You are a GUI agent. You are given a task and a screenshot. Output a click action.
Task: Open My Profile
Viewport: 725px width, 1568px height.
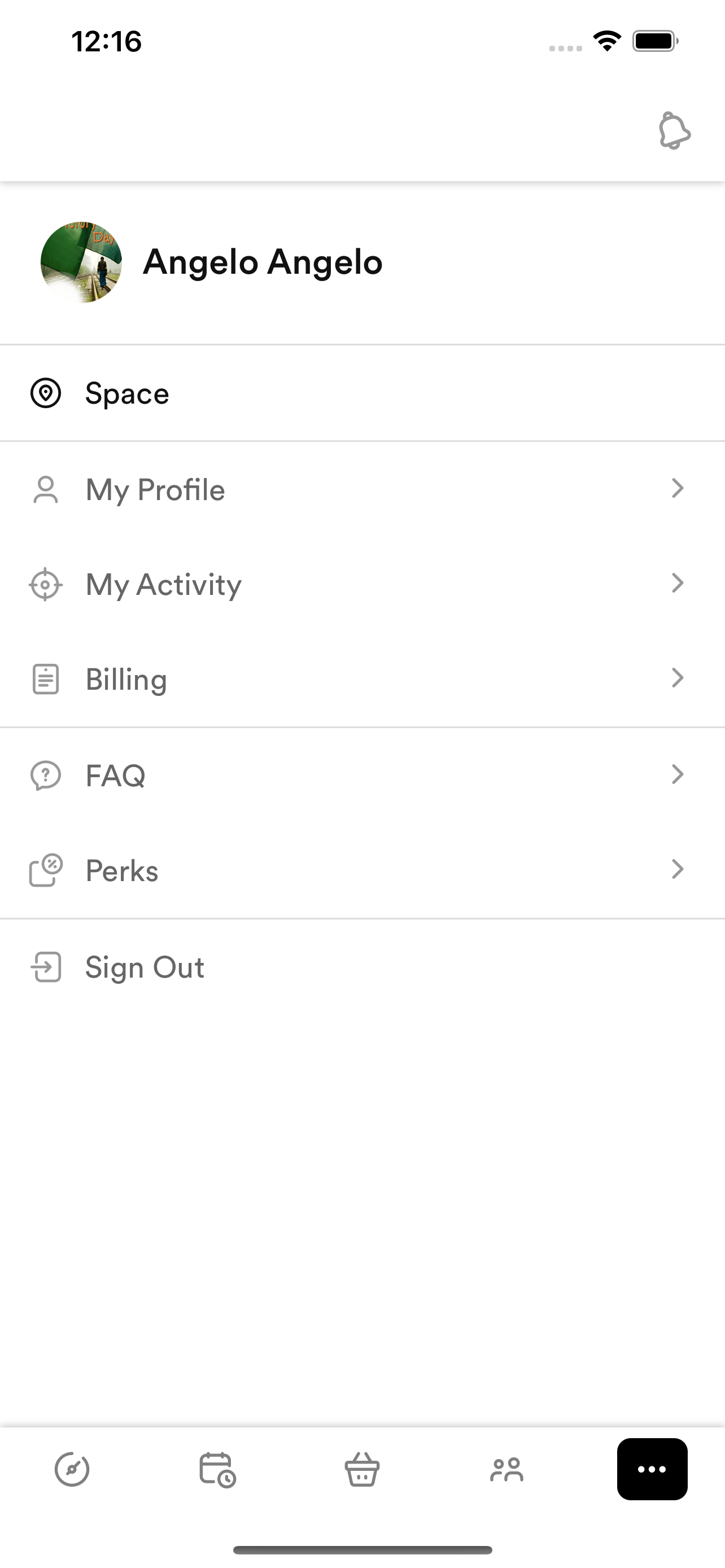[x=362, y=489]
